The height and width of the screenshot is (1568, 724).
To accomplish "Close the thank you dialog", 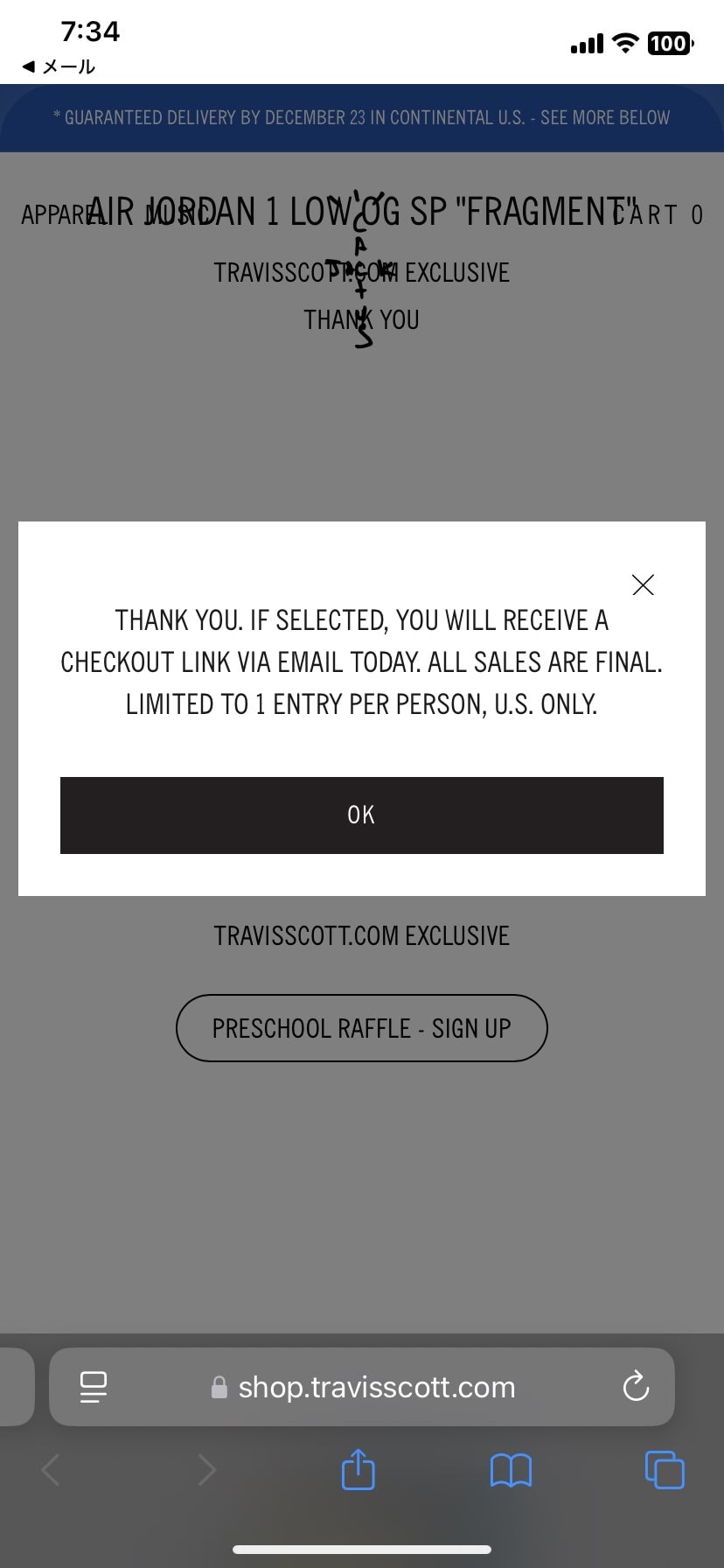I will click(643, 584).
